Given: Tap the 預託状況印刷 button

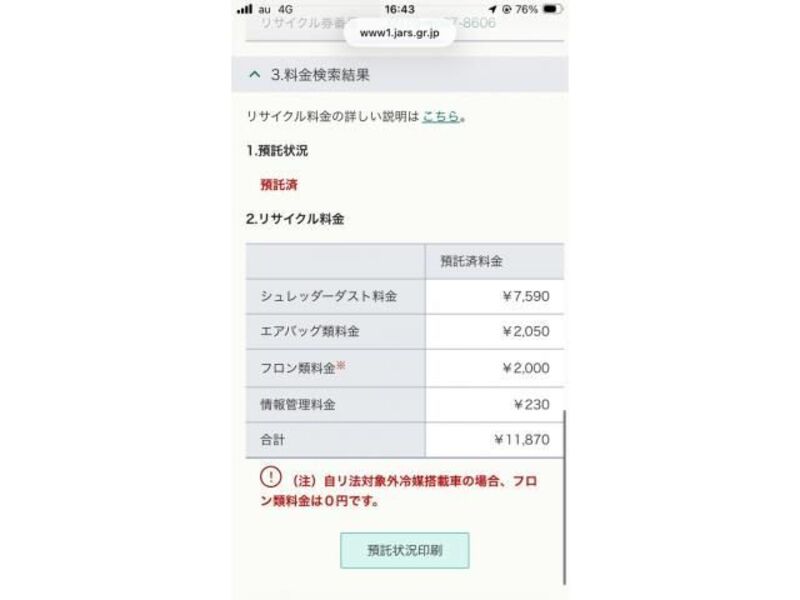Looking at the screenshot, I should 404,550.
